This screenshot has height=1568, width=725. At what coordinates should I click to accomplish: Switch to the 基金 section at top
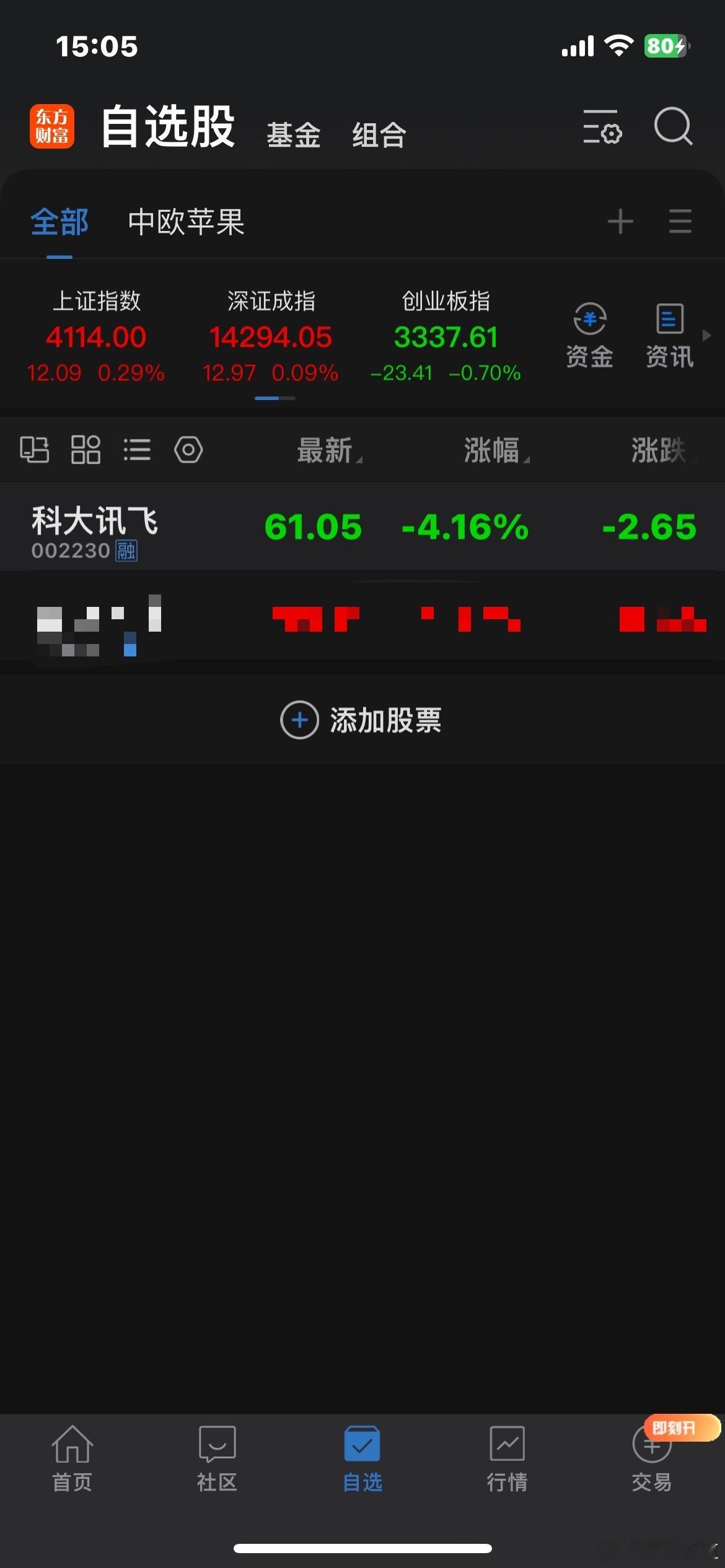coord(293,134)
